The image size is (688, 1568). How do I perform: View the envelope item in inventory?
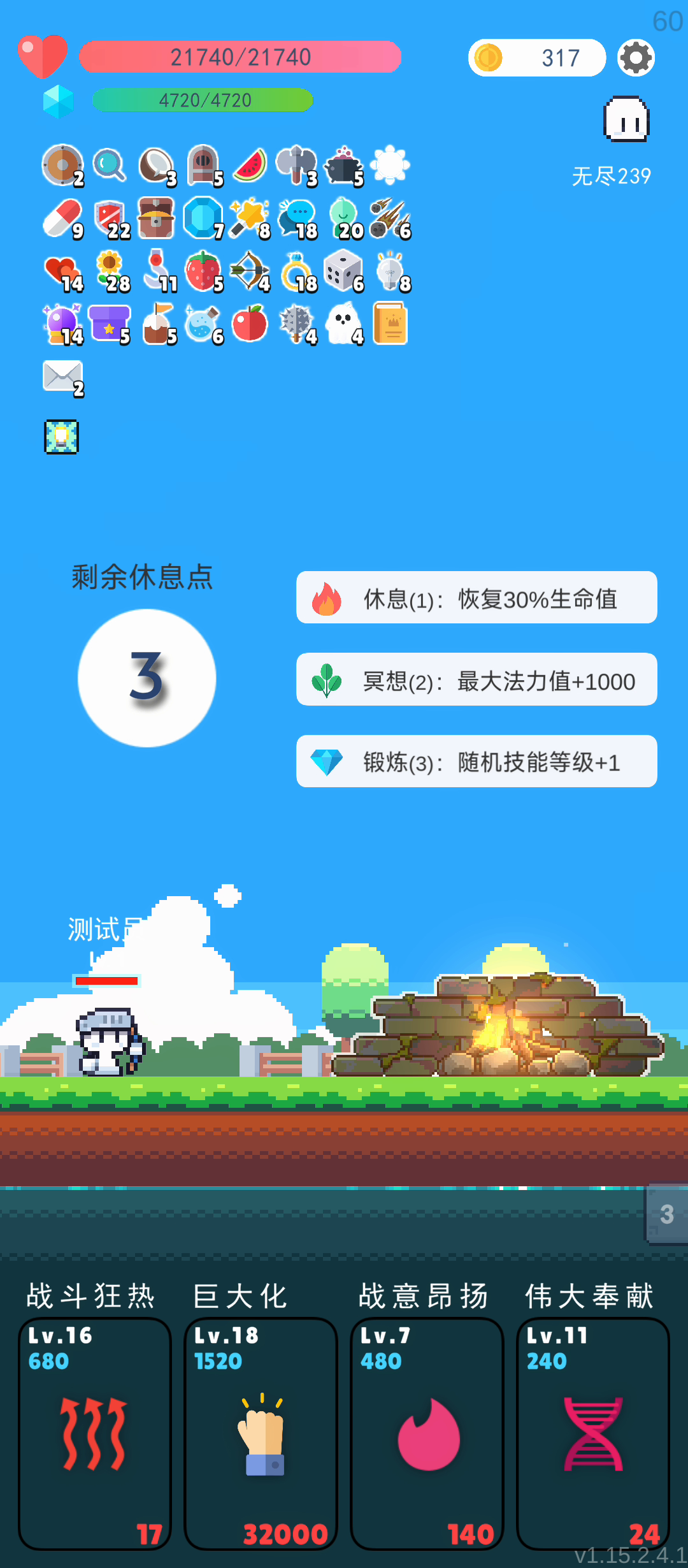pos(62,377)
